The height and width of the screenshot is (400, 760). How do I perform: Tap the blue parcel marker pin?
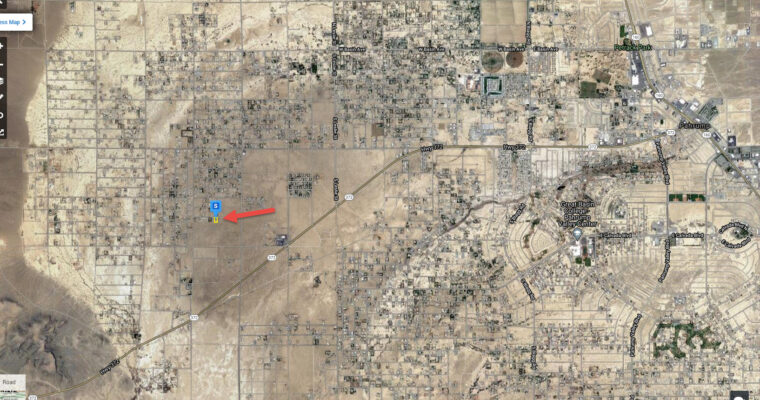215,206
